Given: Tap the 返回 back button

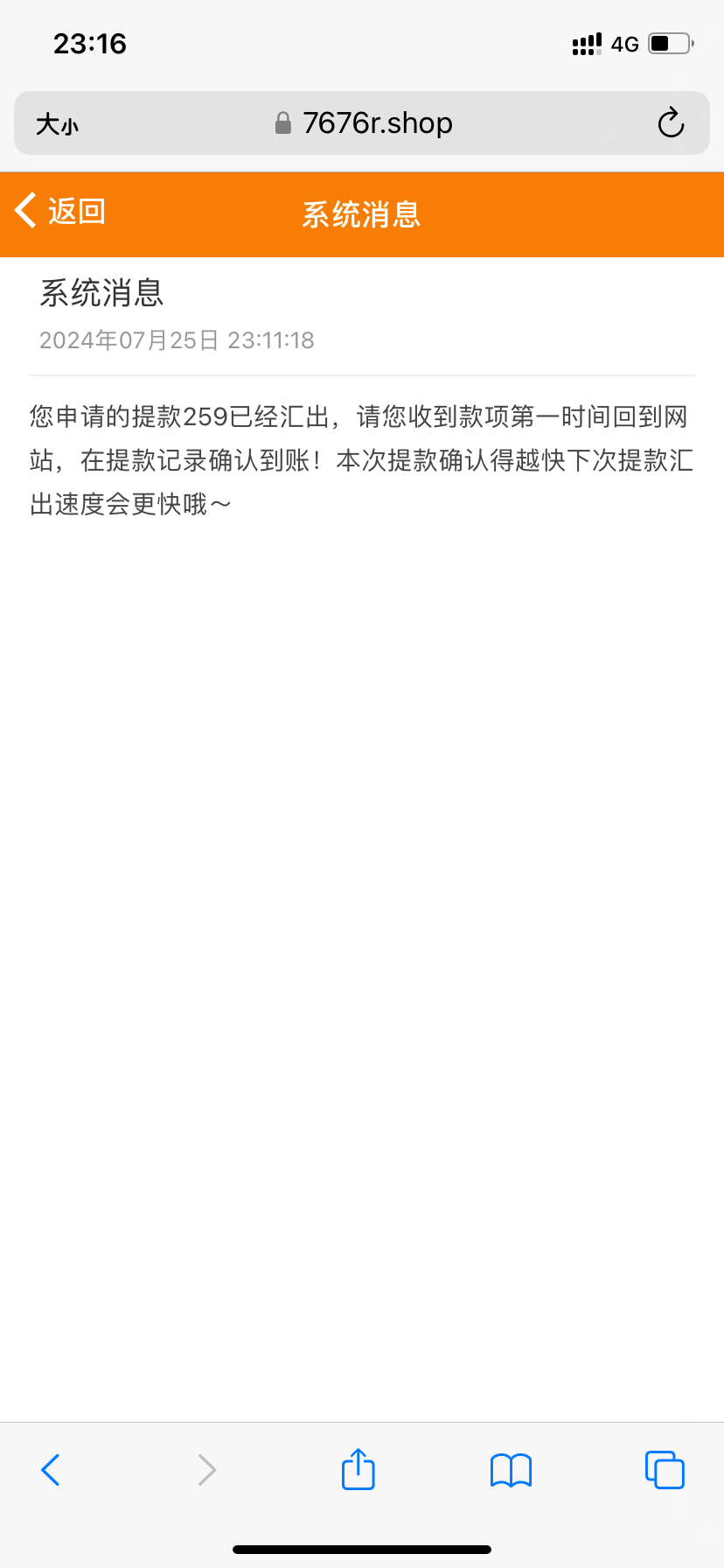Looking at the screenshot, I should [60, 211].
